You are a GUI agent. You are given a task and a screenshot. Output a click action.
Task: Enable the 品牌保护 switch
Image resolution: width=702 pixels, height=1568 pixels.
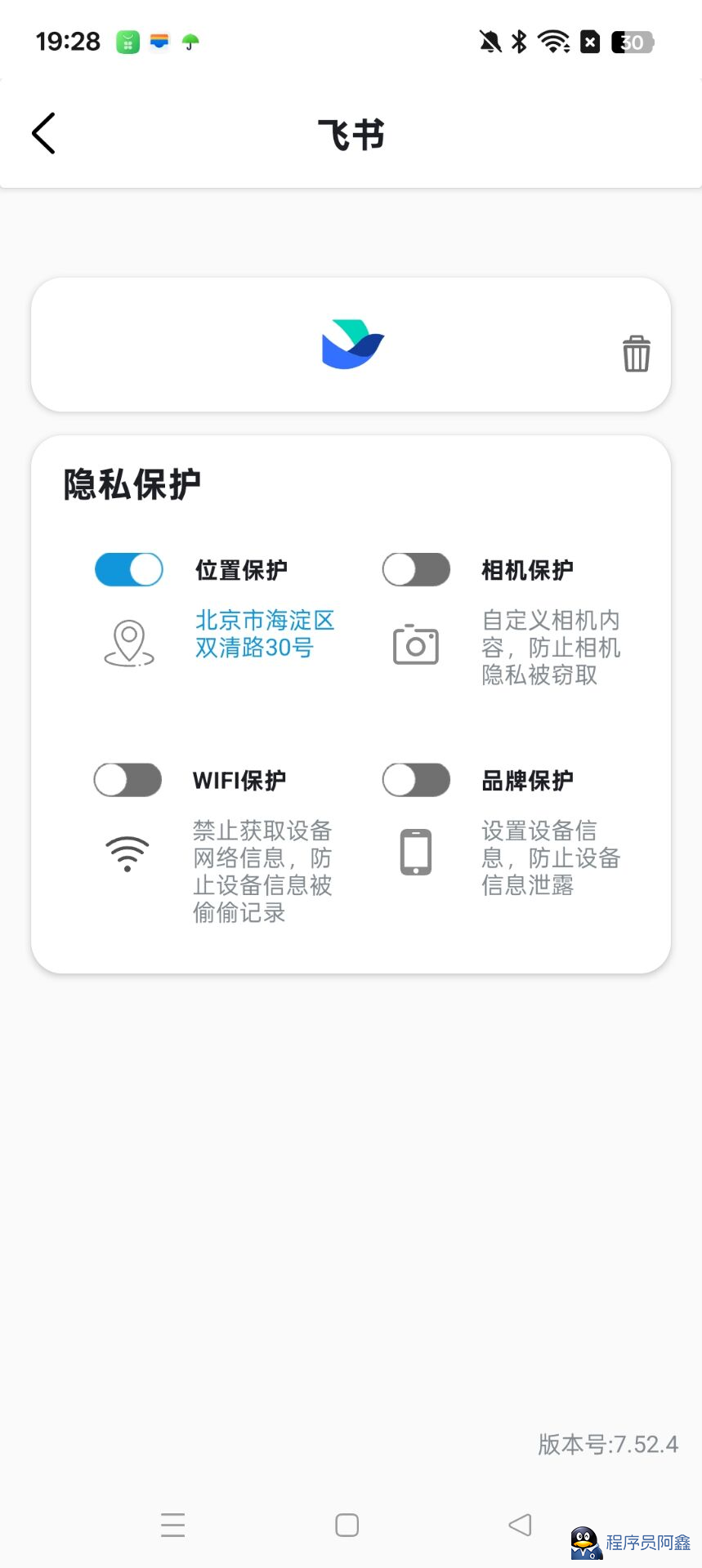coord(416,780)
